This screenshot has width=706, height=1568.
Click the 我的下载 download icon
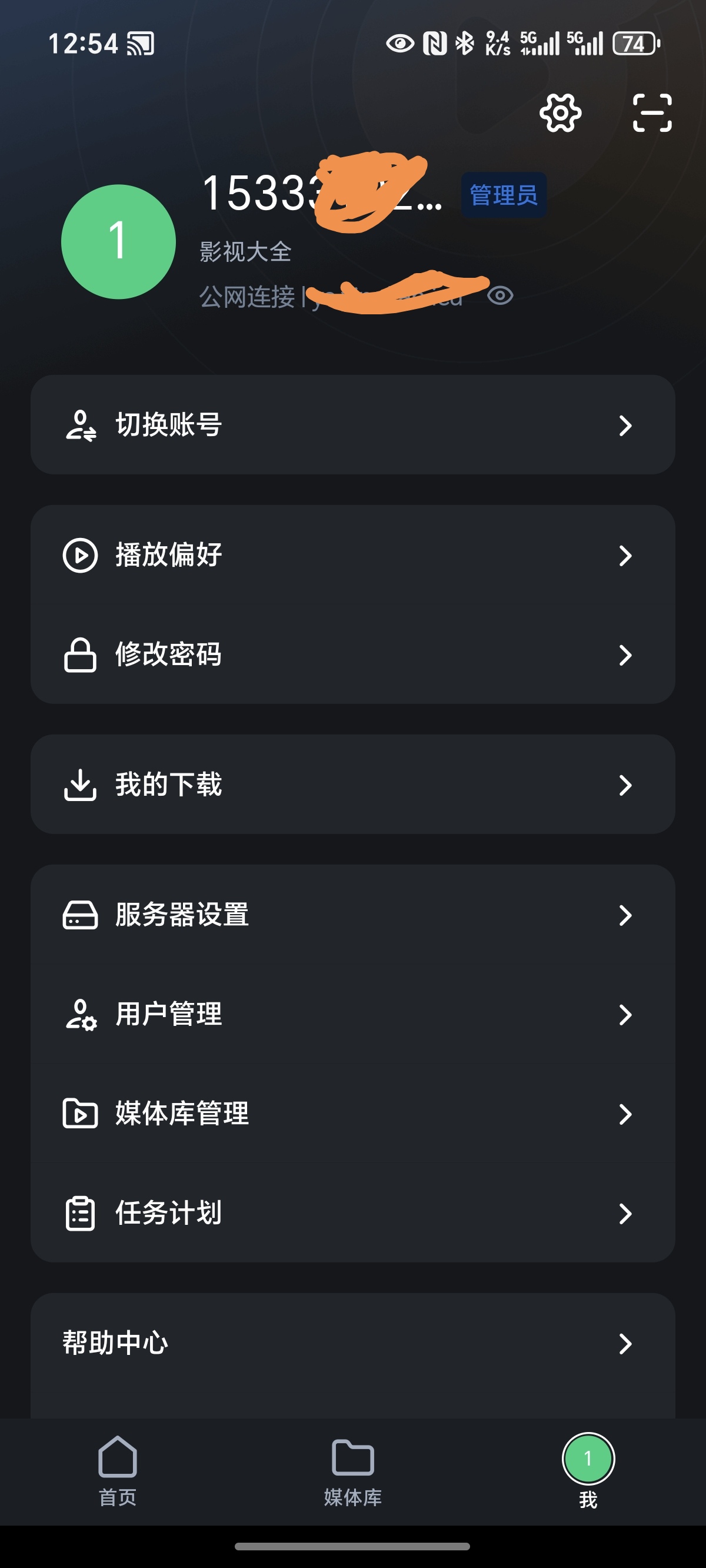(80, 785)
